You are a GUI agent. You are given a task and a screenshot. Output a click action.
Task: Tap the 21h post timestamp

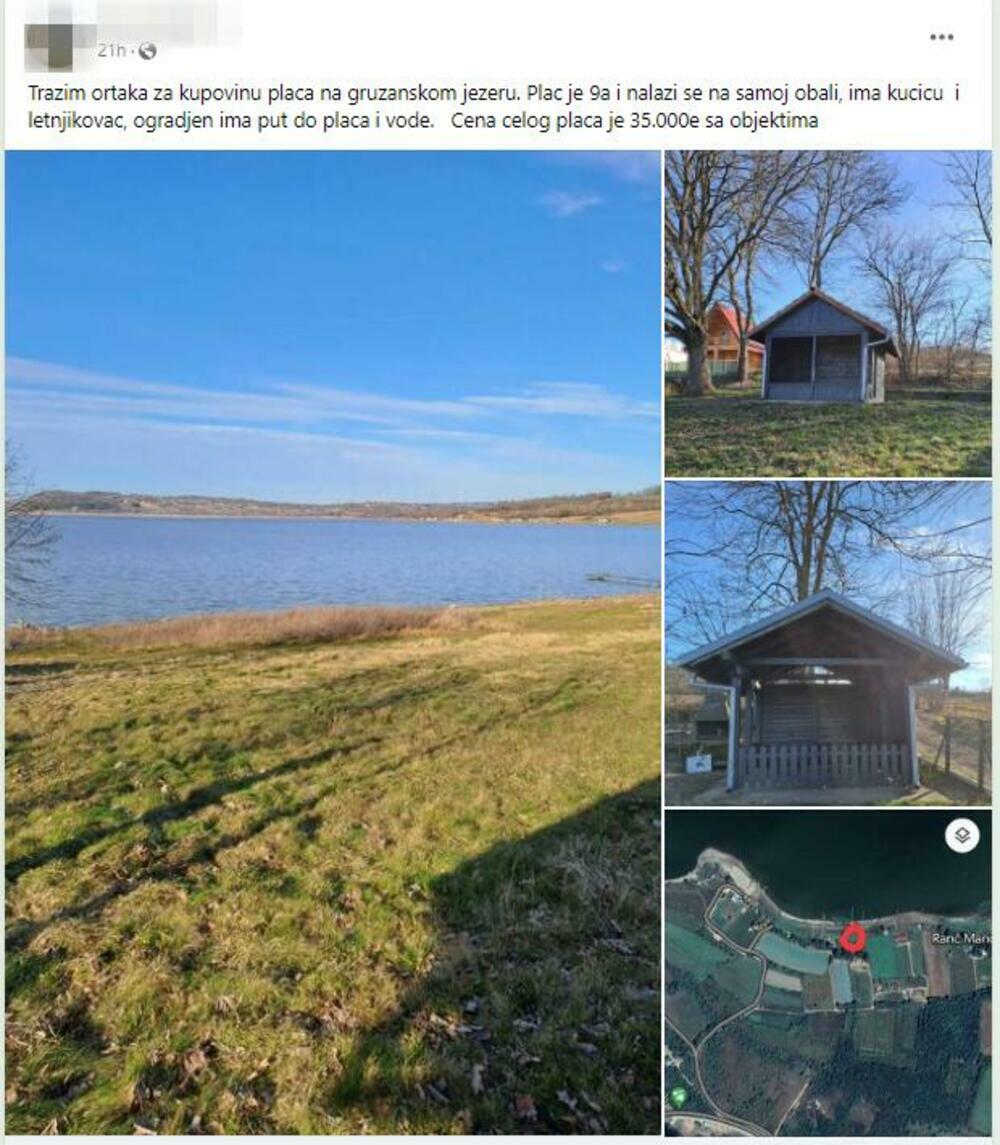click(111, 51)
